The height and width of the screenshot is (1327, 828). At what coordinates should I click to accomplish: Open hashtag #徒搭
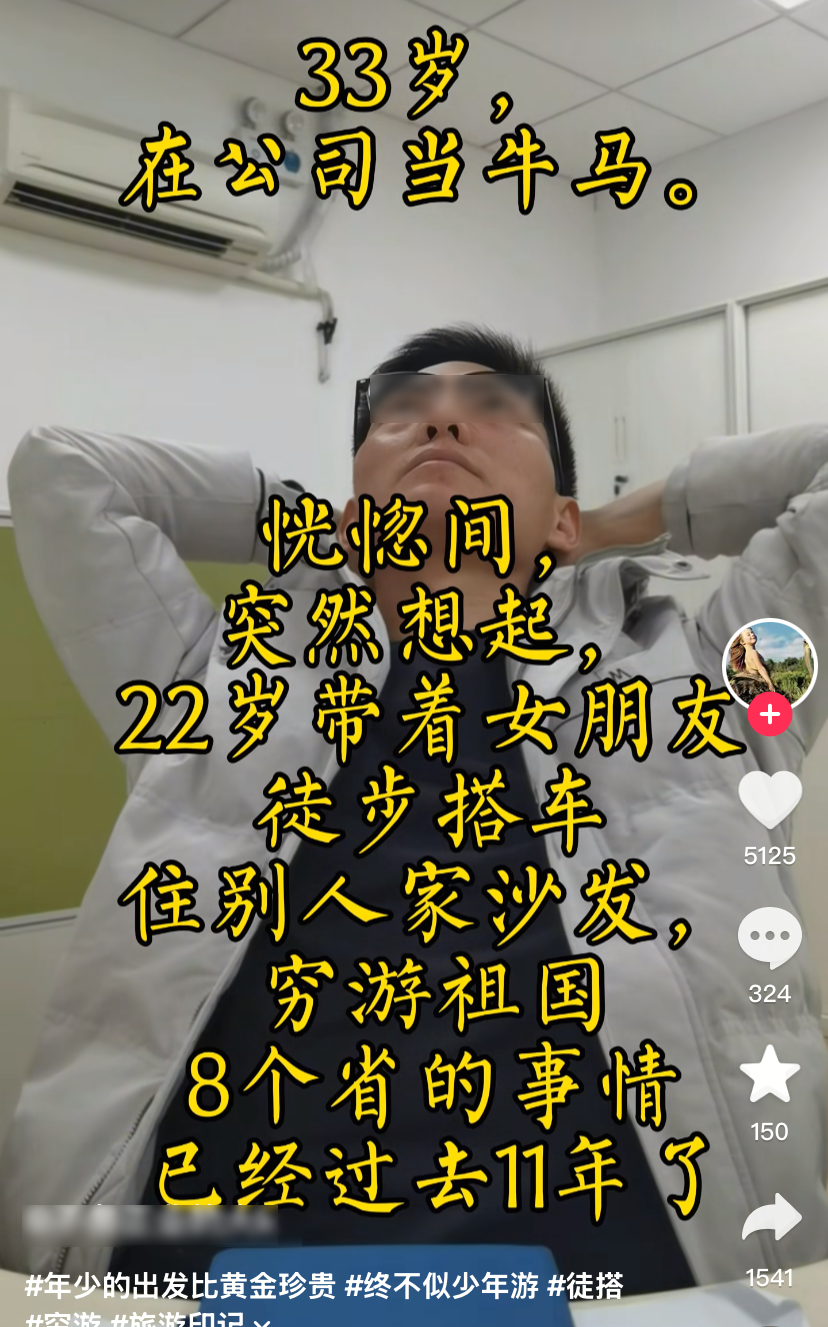[586, 1286]
